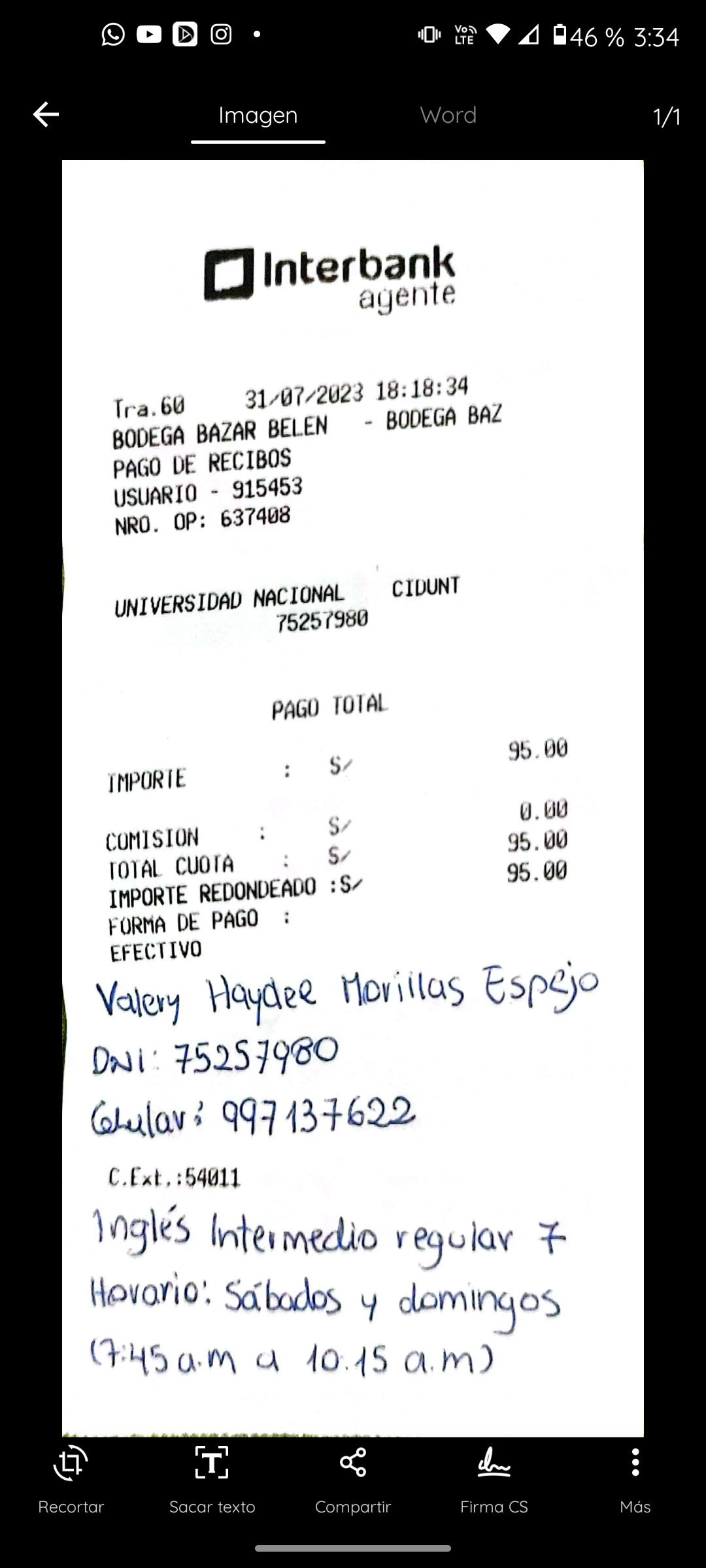Image resolution: width=706 pixels, height=1568 pixels.
Task: Open the Más options menu
Action: tap(635, 1479)
